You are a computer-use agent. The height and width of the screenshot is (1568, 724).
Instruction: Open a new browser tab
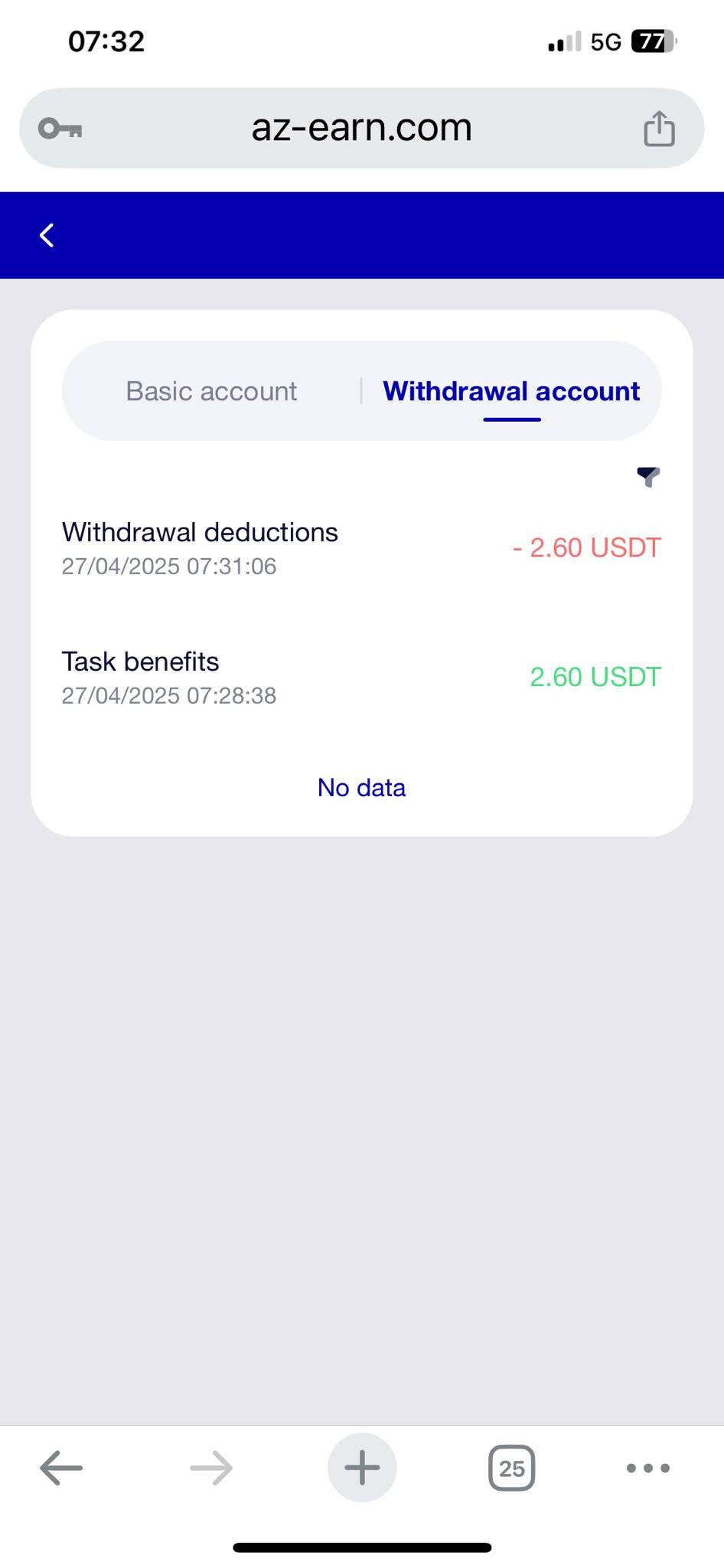362,1468
